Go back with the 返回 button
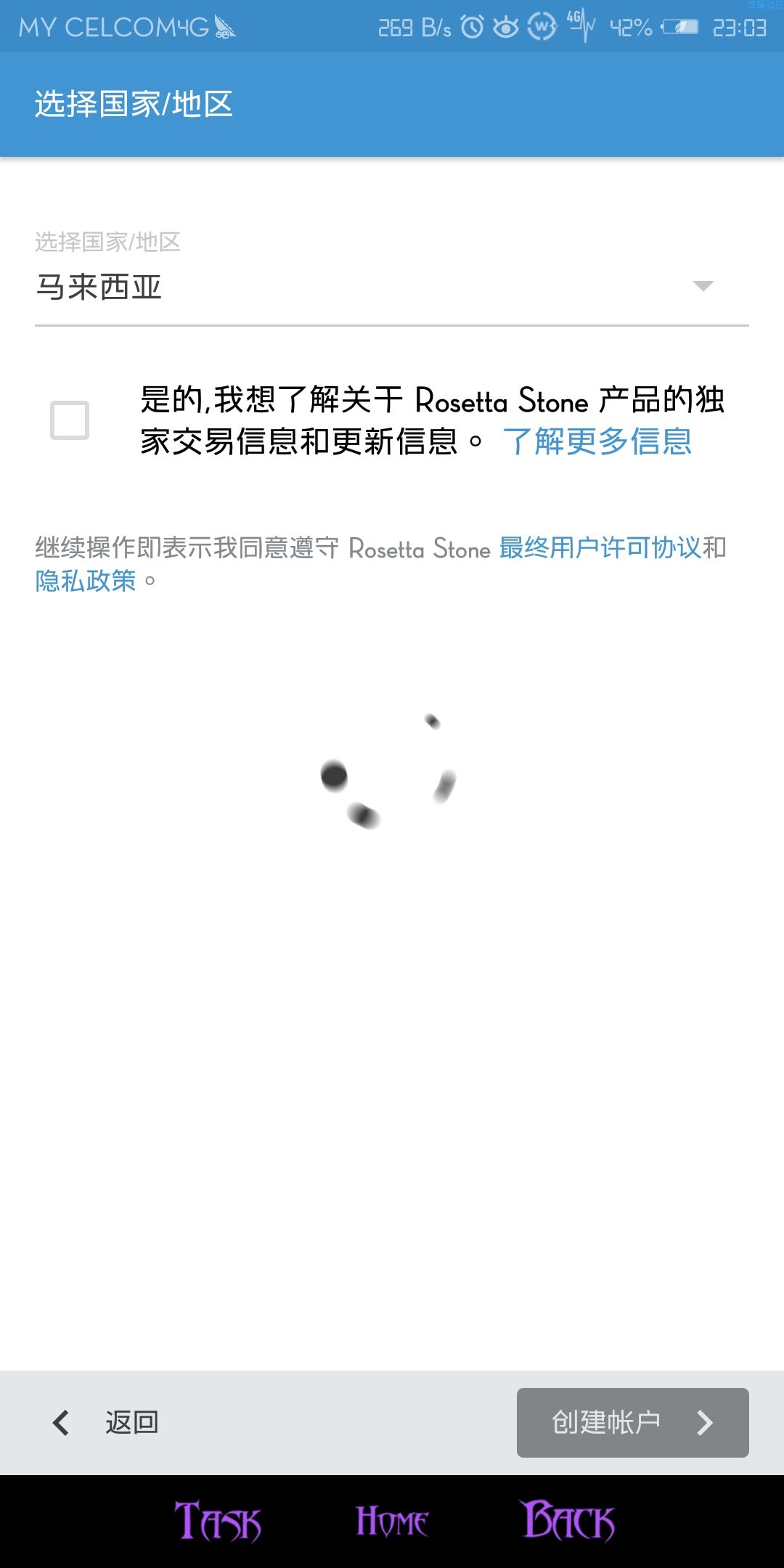The image size is (784, 1568). [106, 1423]
